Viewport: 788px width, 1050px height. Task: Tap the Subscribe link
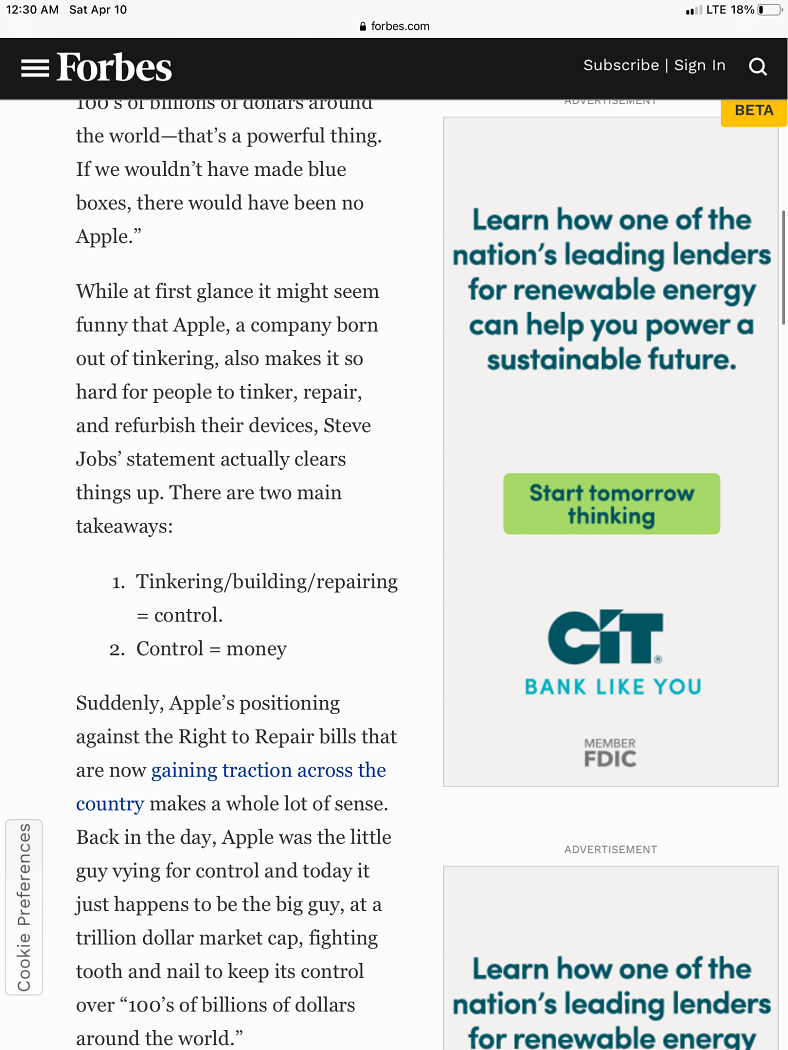(x=621, y=65)
